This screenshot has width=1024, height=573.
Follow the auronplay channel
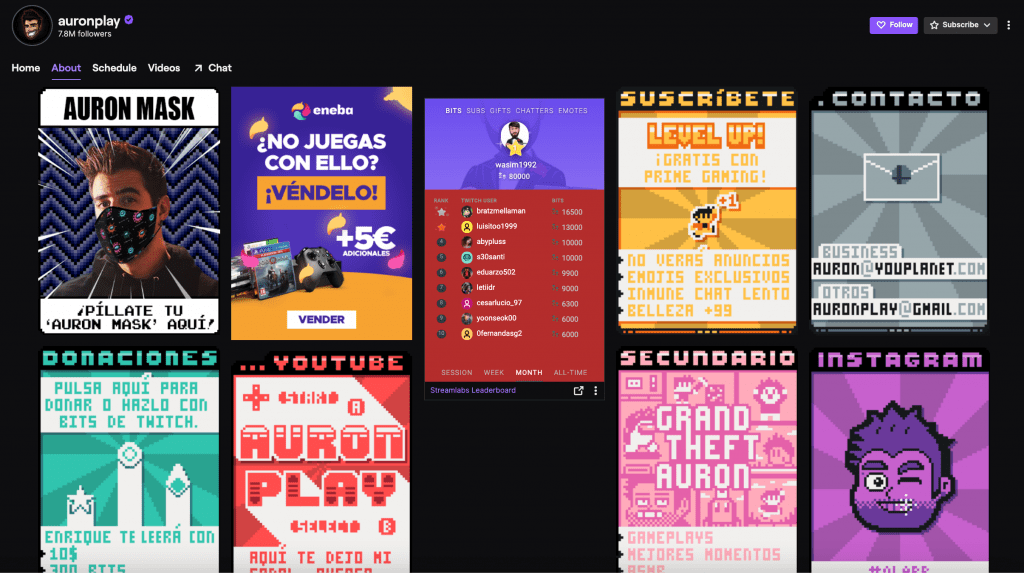pyautogui.click(x=893, y=25)
